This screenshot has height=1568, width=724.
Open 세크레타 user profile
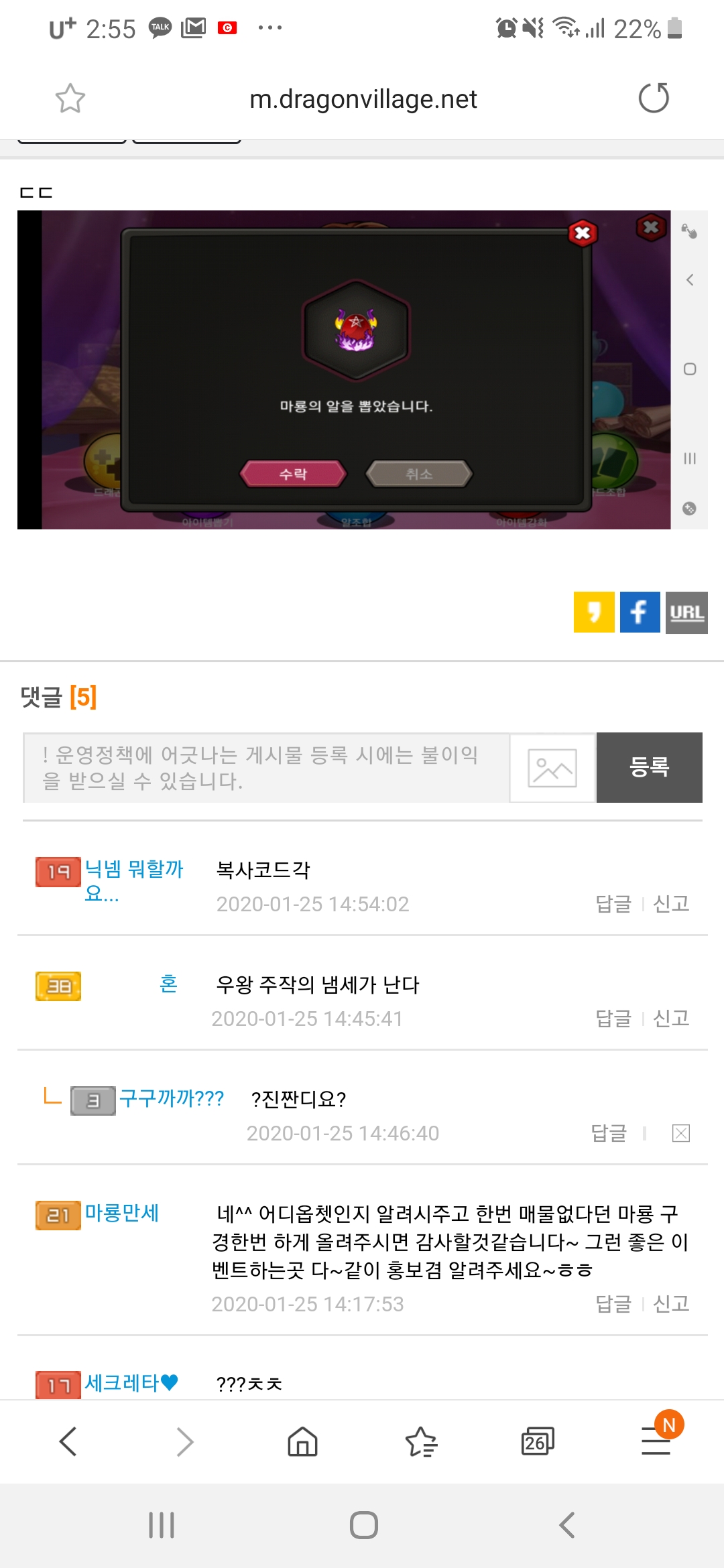point(122,1383)
